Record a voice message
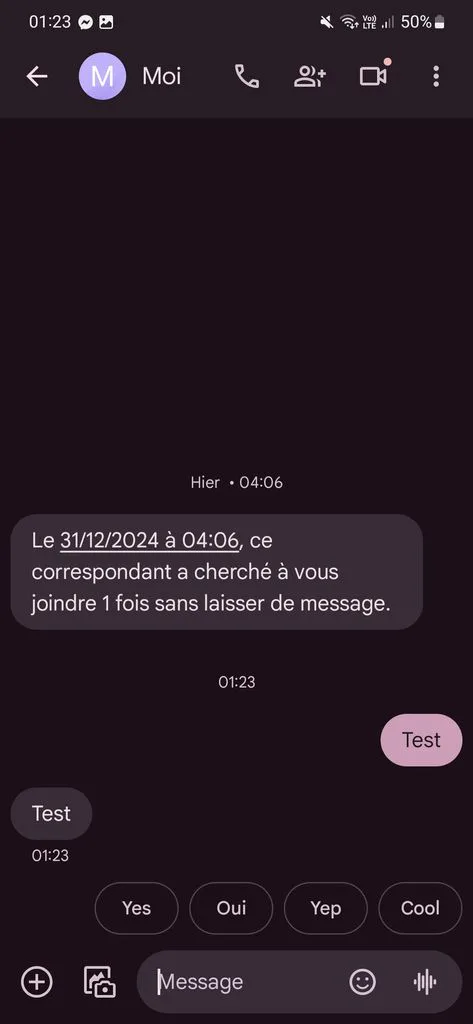The width and height of the screenshot is (473, 1024). tap(425, 982)
